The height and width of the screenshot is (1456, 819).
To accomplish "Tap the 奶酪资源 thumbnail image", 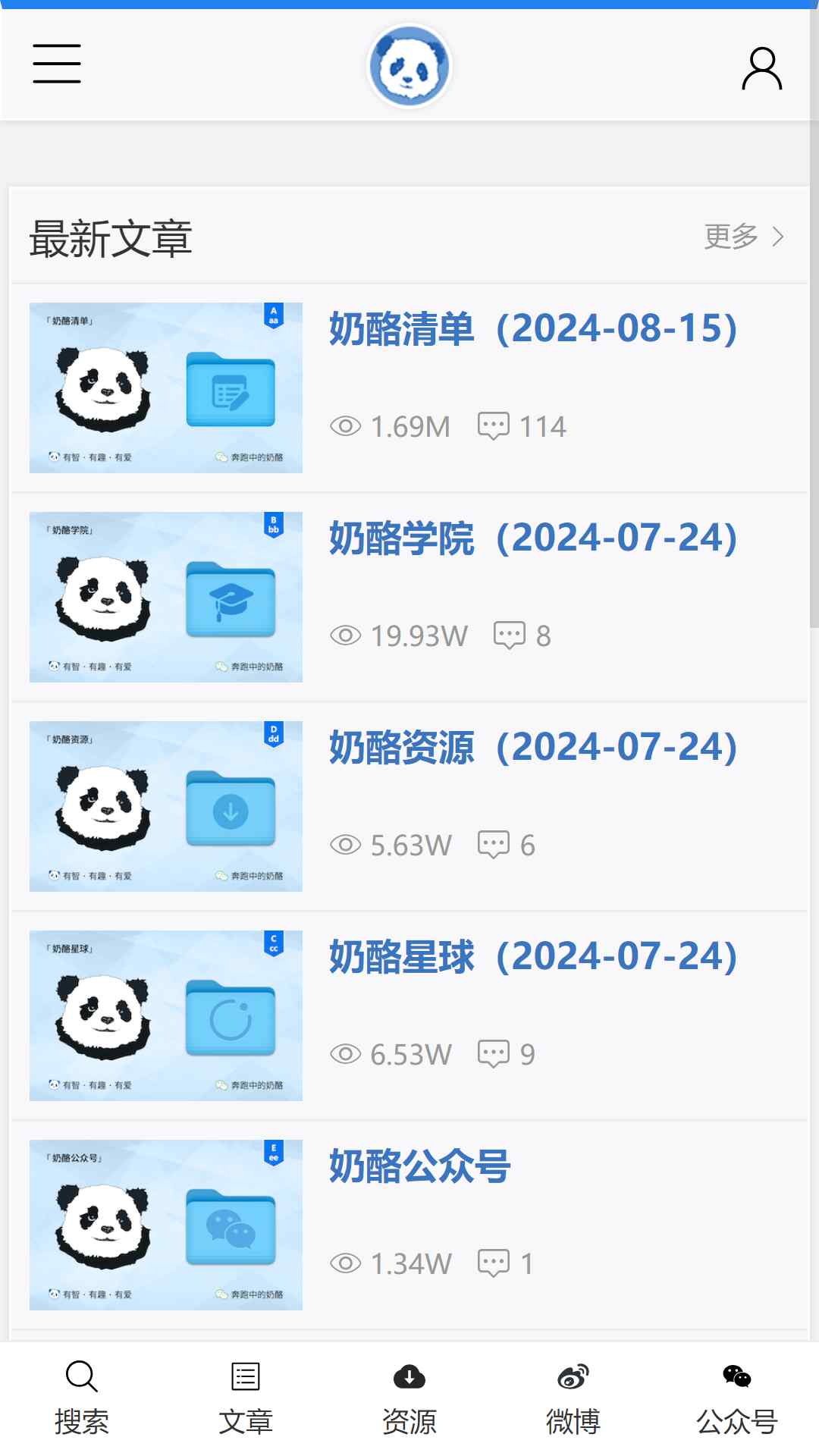I will [x=166, y=806].
